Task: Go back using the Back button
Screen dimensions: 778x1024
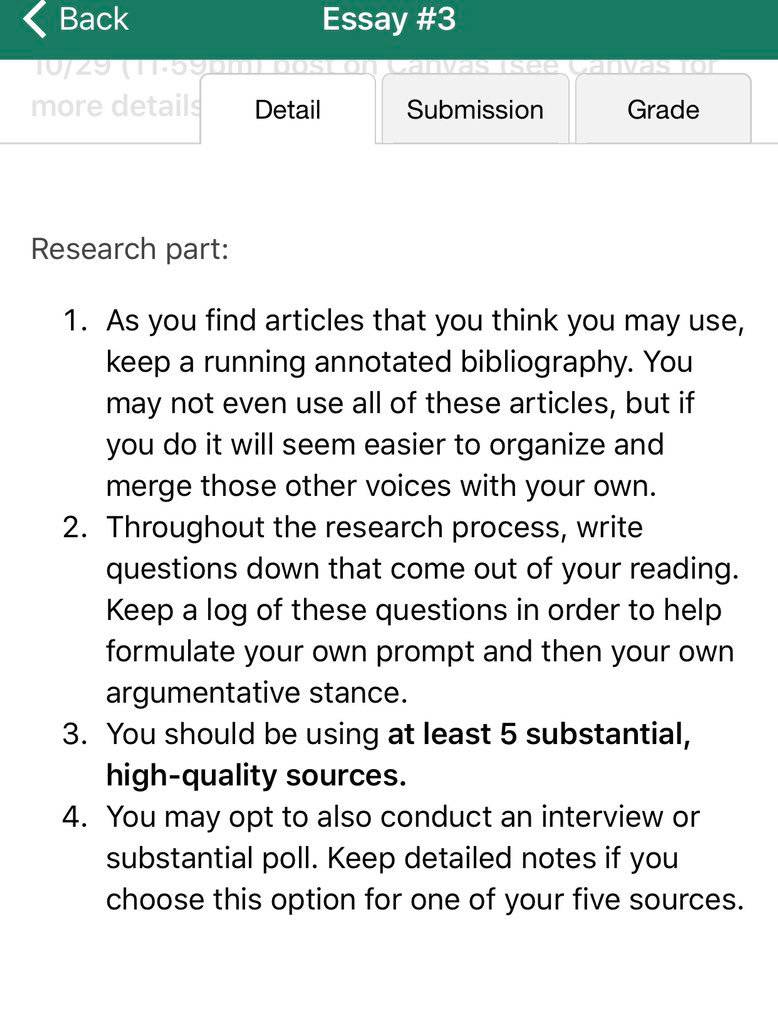Action: coord(75,19)
